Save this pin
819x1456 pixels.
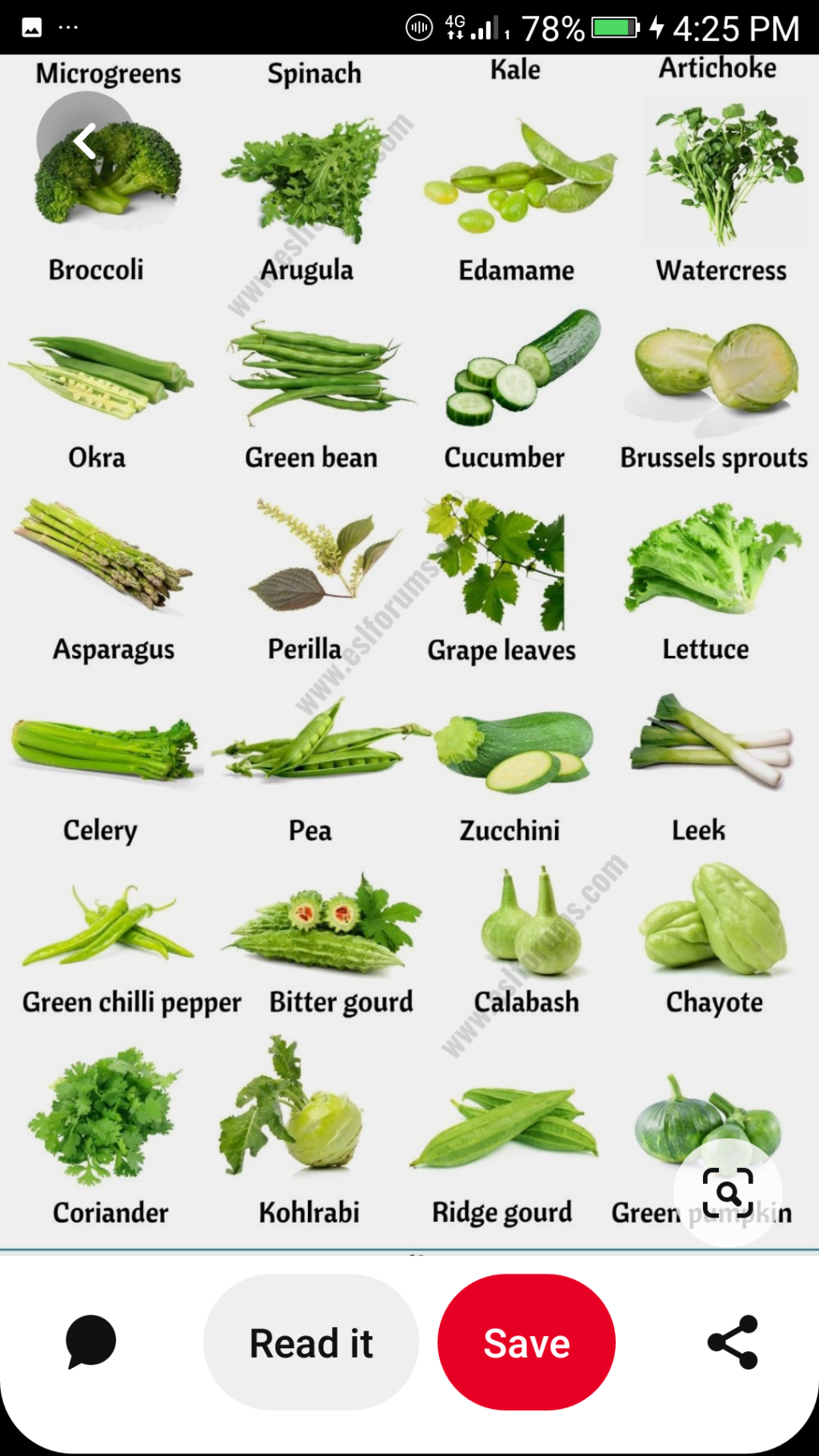[x=526, y=1342]
